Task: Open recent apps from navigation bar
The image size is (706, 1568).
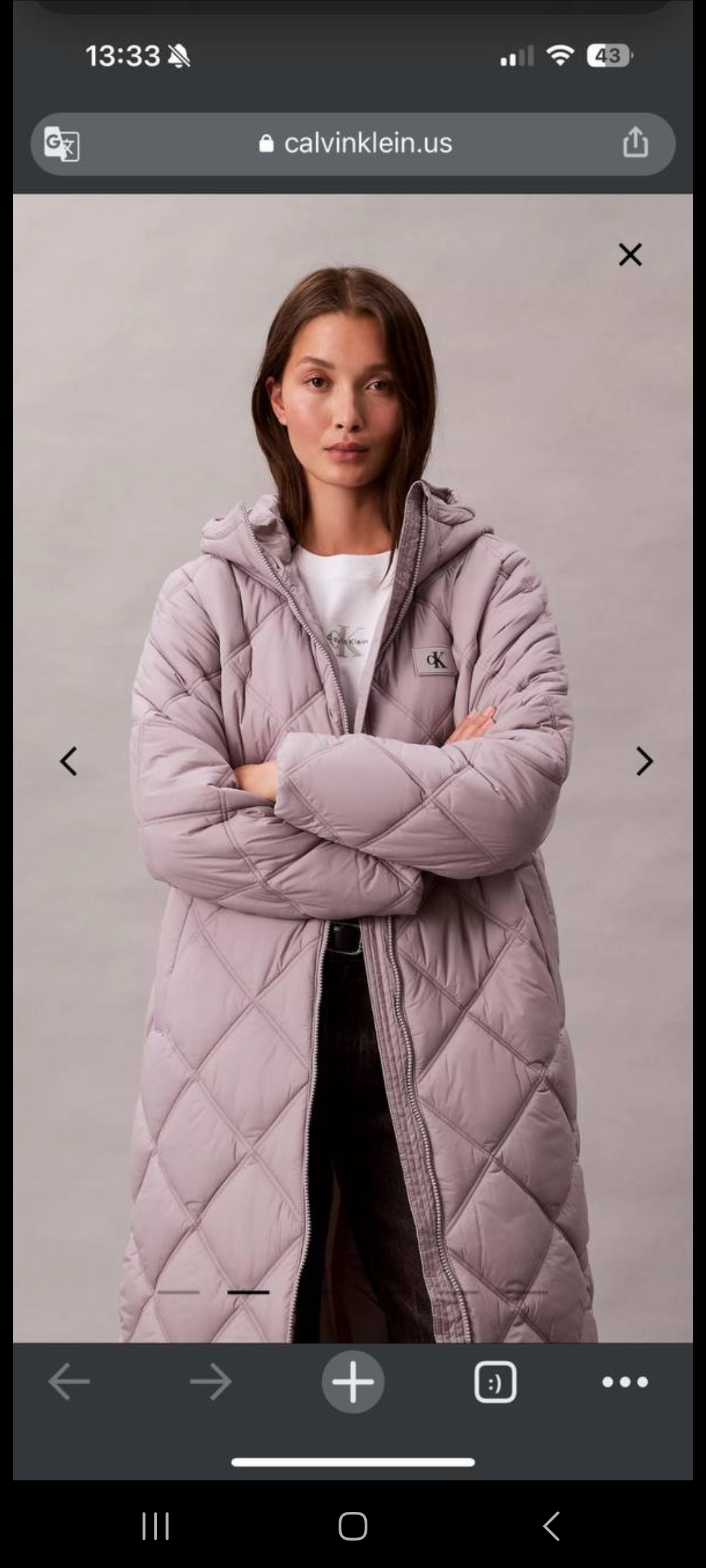Action: tap(156, 1526)
